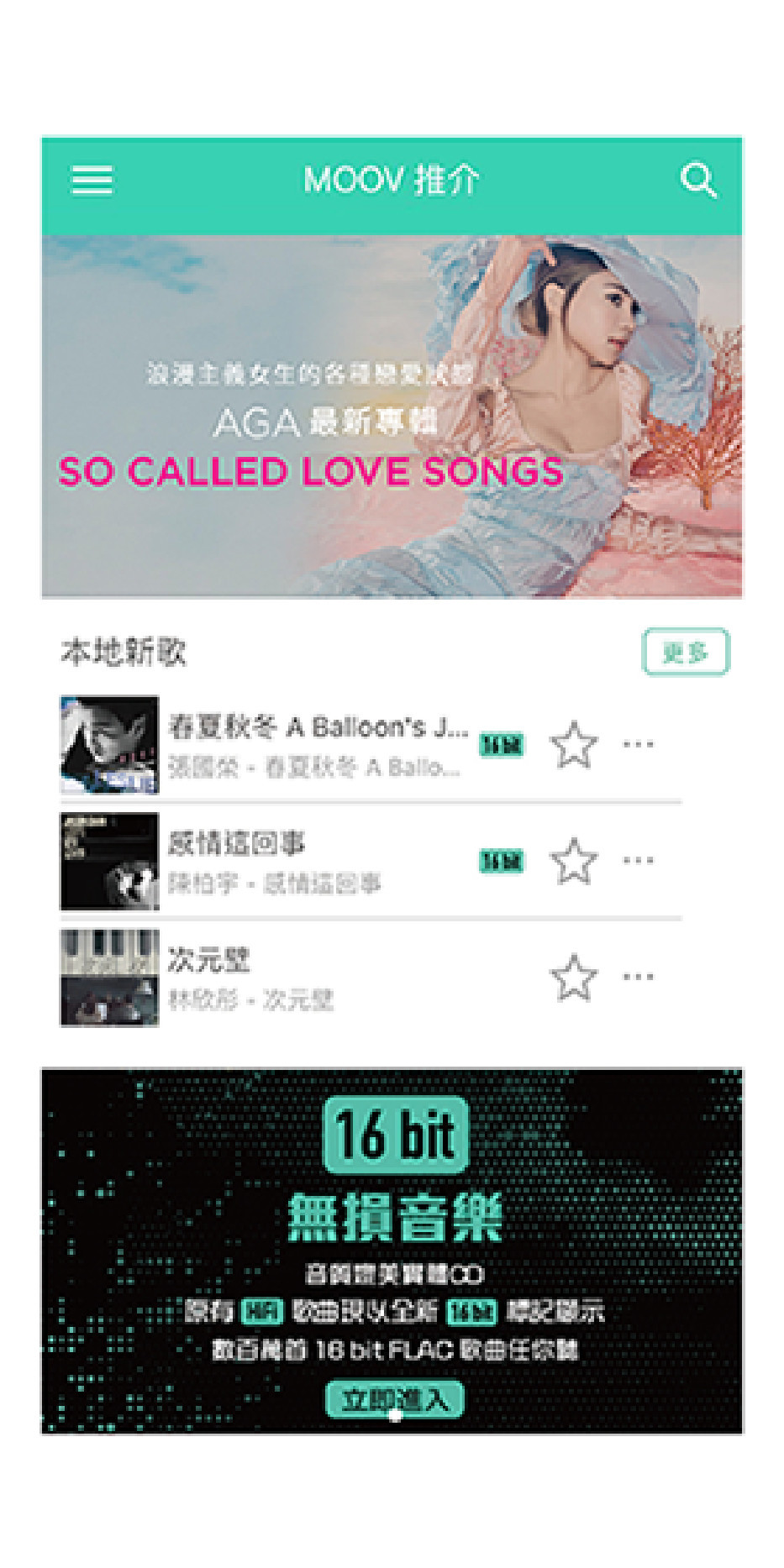Viewport: 784px width, 1568px height.
Task: Open more options for 次元壁
Action: point(639,978)
